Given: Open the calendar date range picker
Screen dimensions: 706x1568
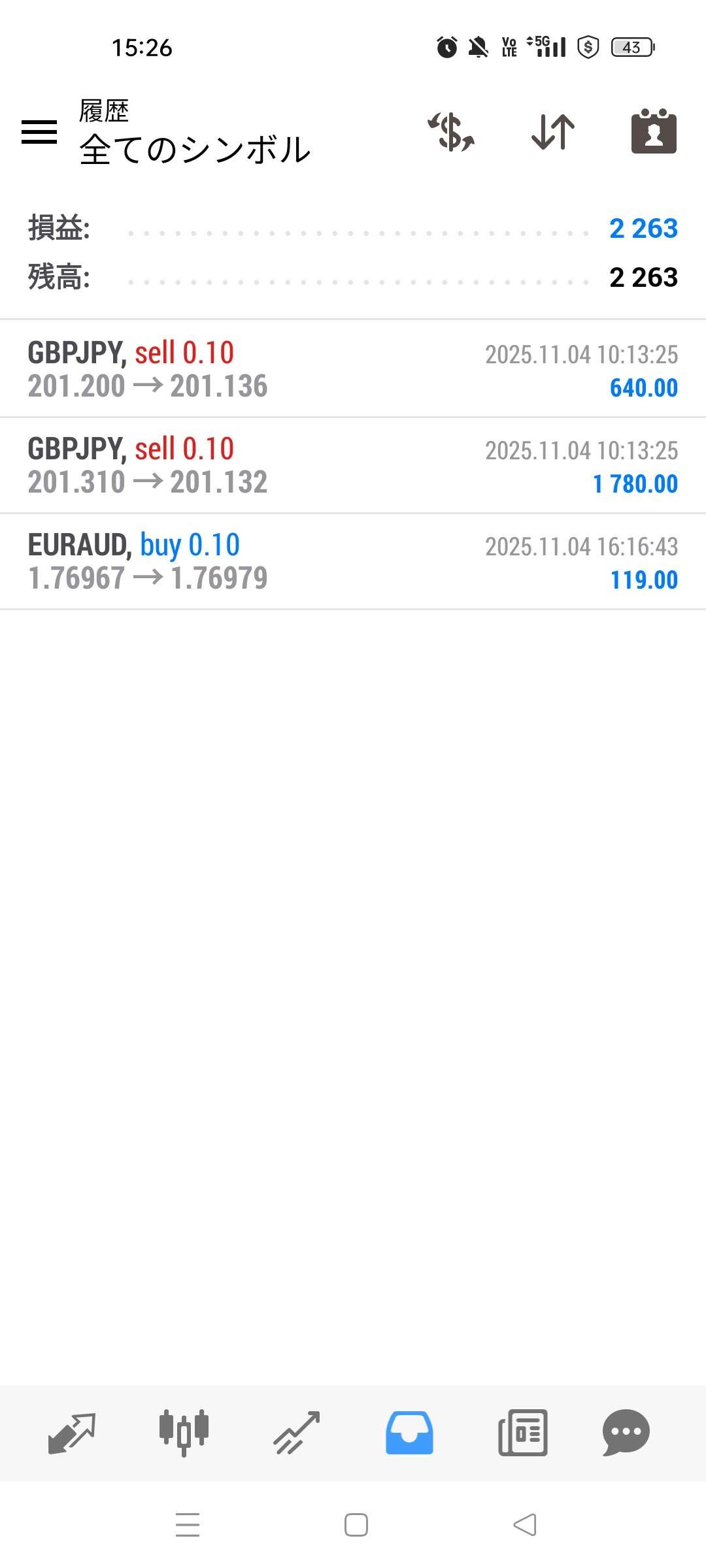Looking at the screenshot, I should (654, 132).
